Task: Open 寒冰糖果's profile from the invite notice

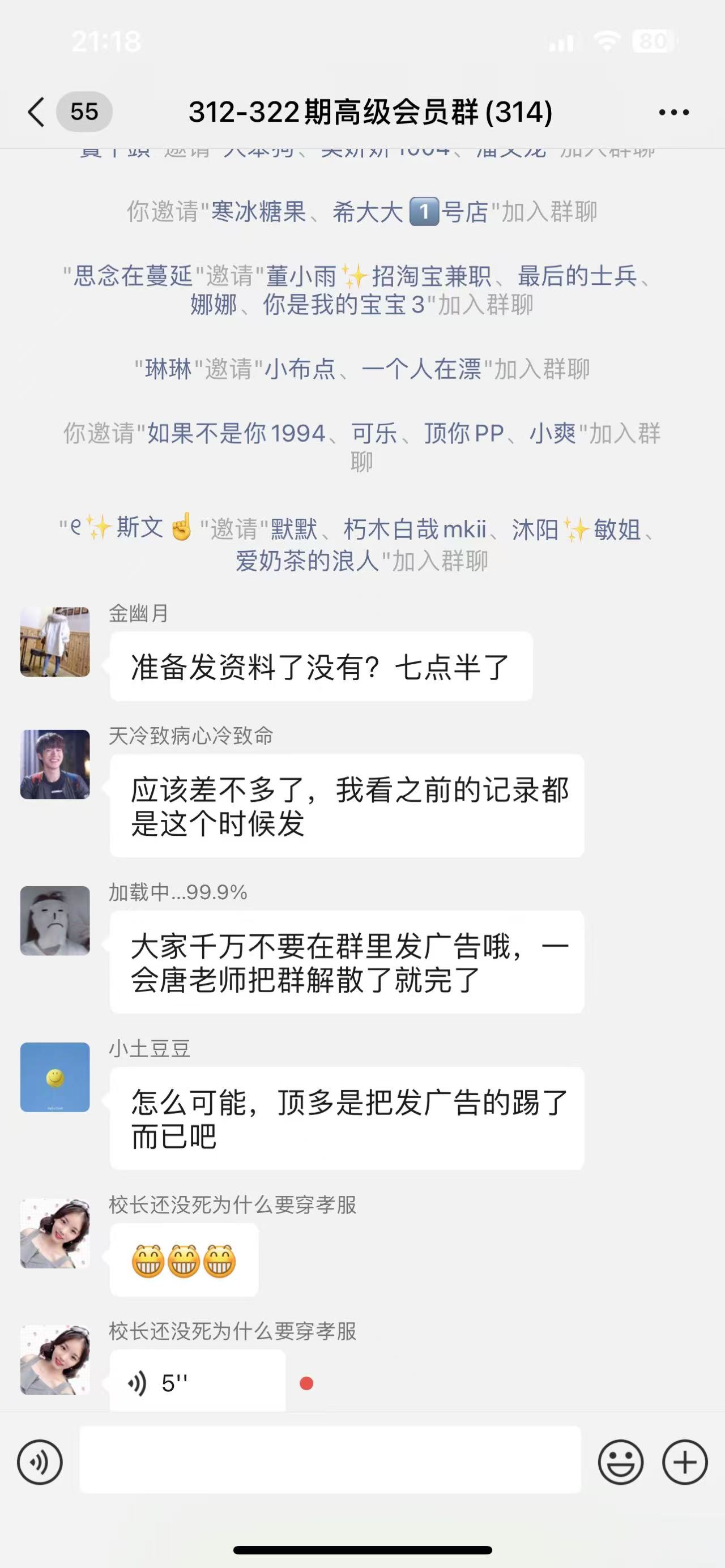Action: [258, 212]
